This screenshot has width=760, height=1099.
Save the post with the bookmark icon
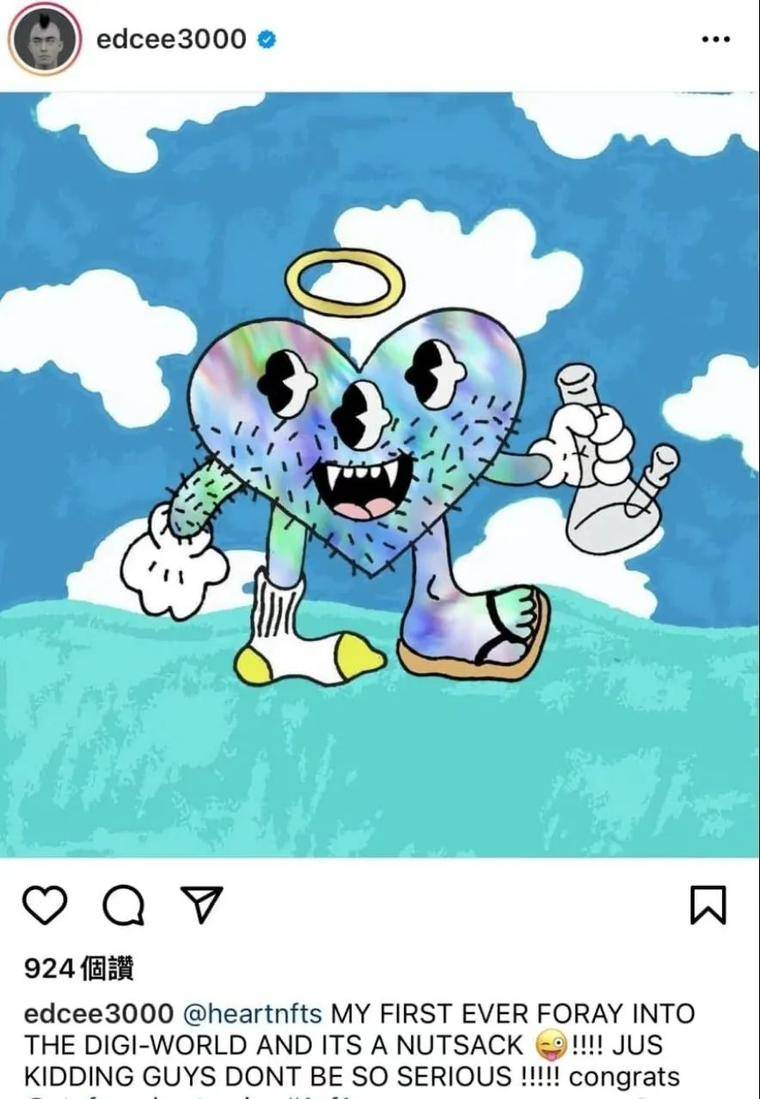click(x=708, y=905)
